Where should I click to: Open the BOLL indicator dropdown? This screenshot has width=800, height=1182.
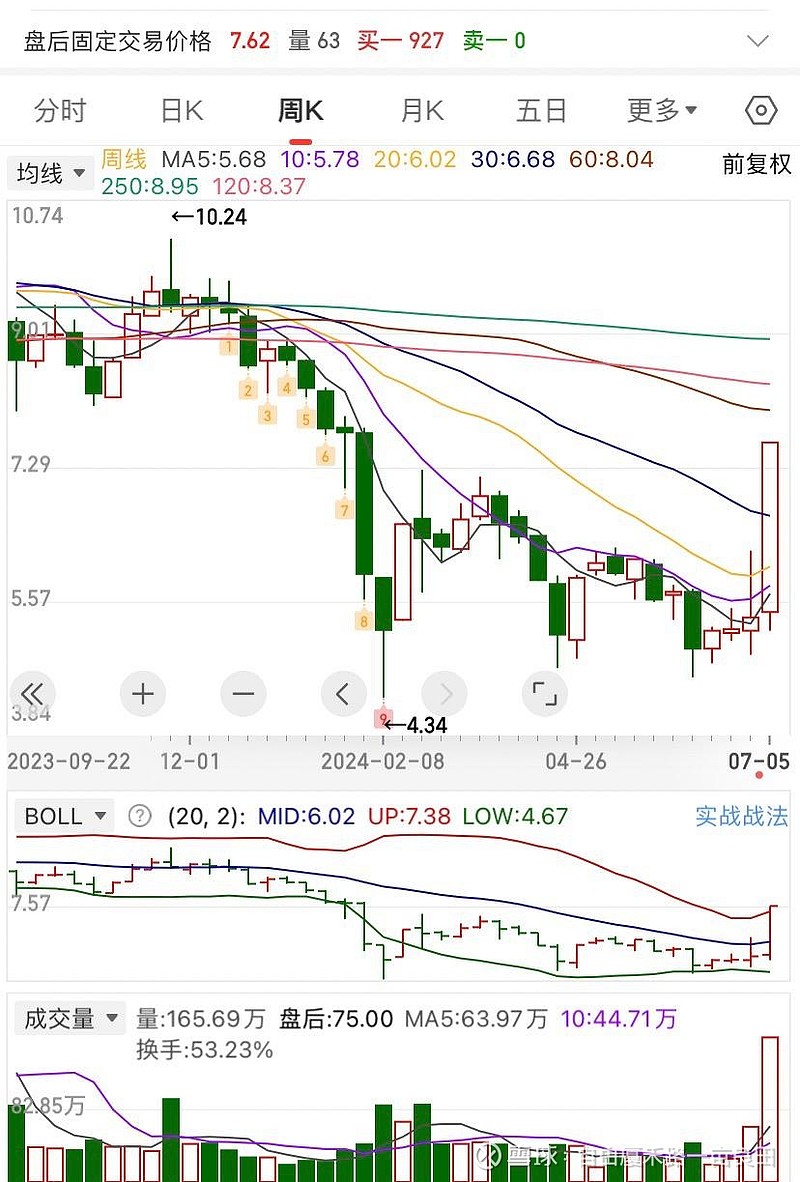(x=65, y=816)
